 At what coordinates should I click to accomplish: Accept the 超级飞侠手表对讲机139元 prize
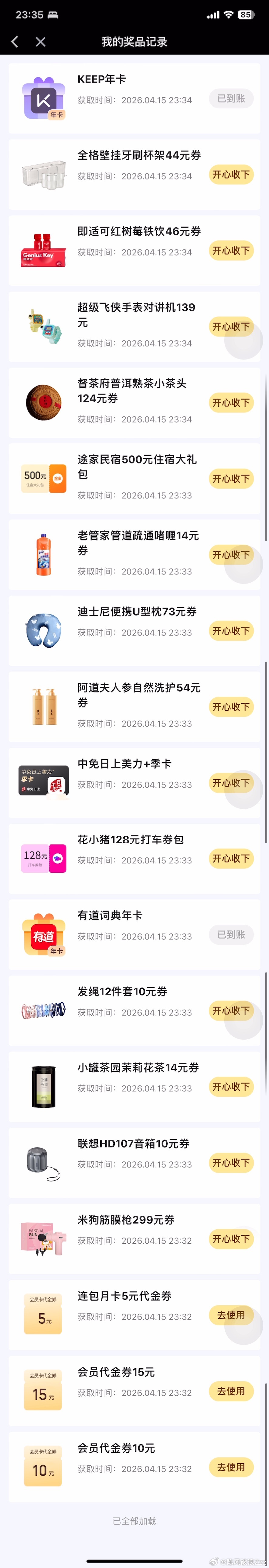(231, 327)
